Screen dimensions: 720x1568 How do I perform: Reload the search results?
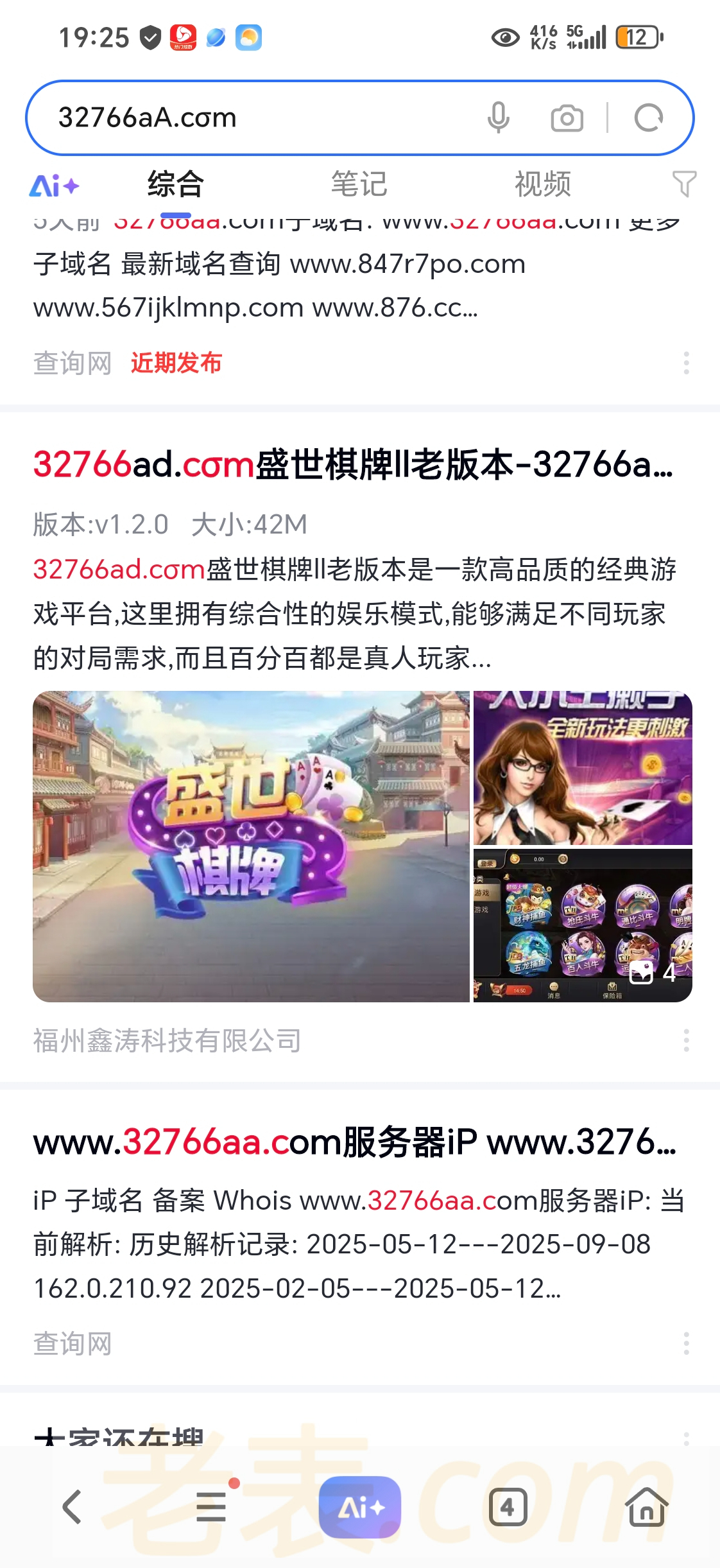coord(648,118)
